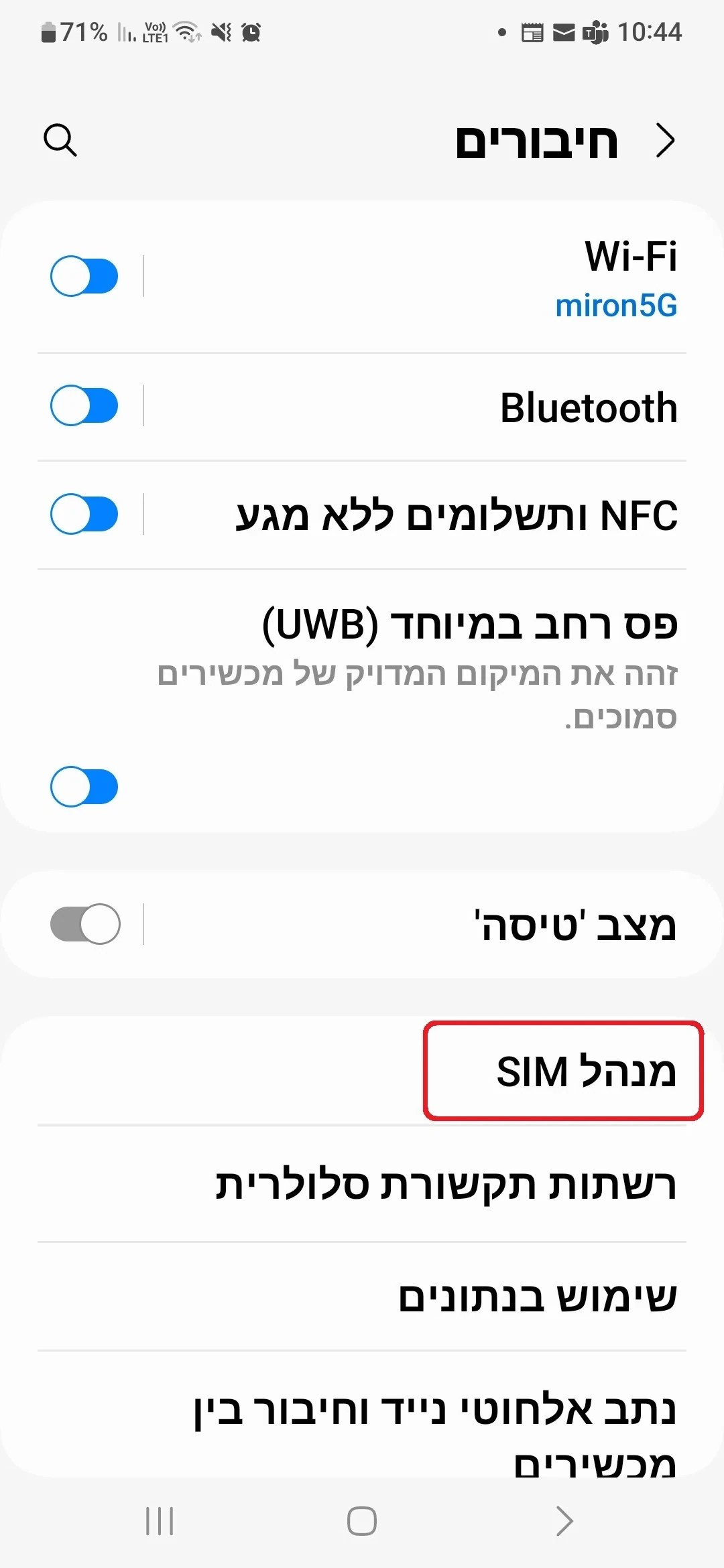724x1568 pixels.
Task: Open the Bluetooth settings row
Action: [416, 407]
